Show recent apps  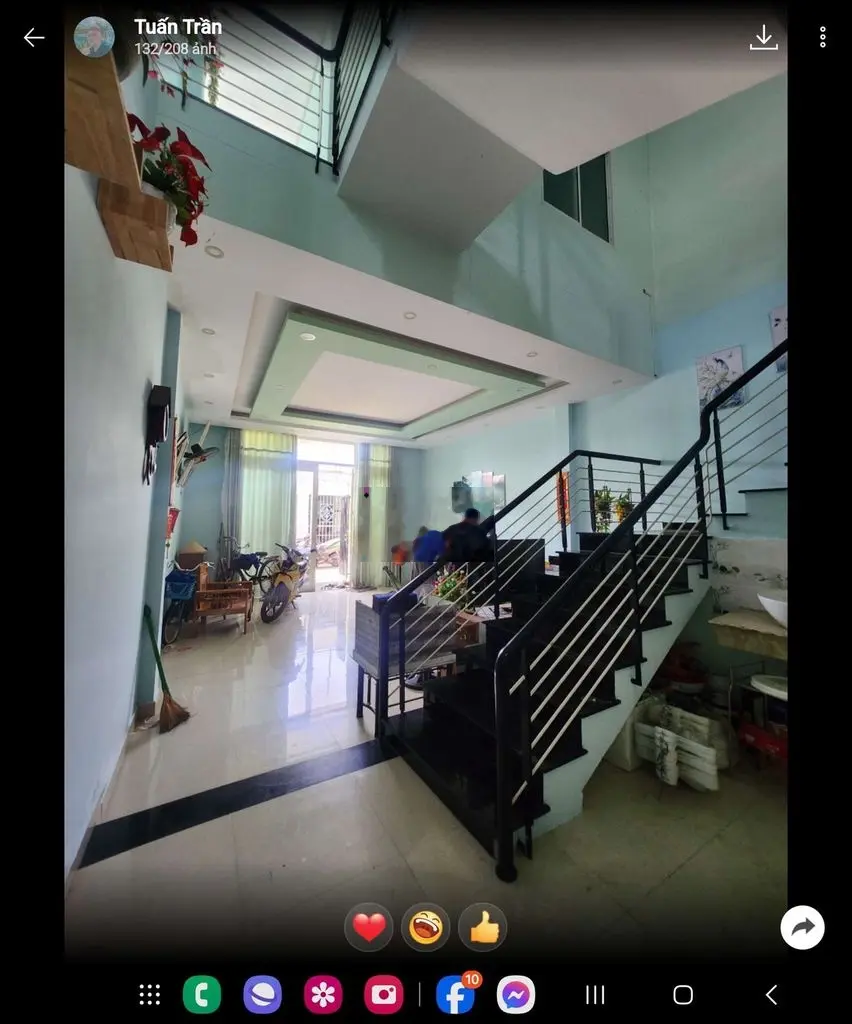pyautogui.click(x=595, y=994)
